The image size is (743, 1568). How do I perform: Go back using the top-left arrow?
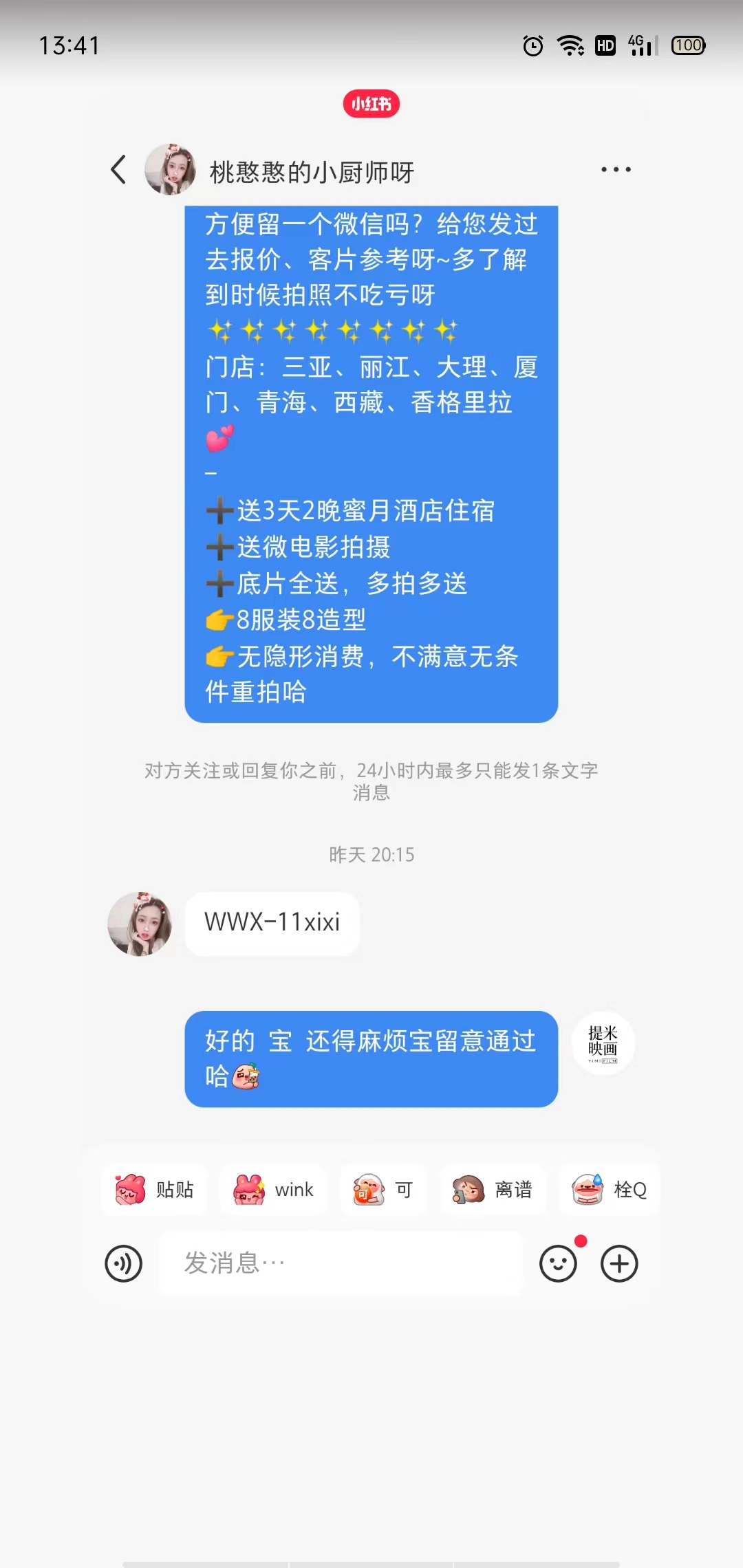point(118,169)
